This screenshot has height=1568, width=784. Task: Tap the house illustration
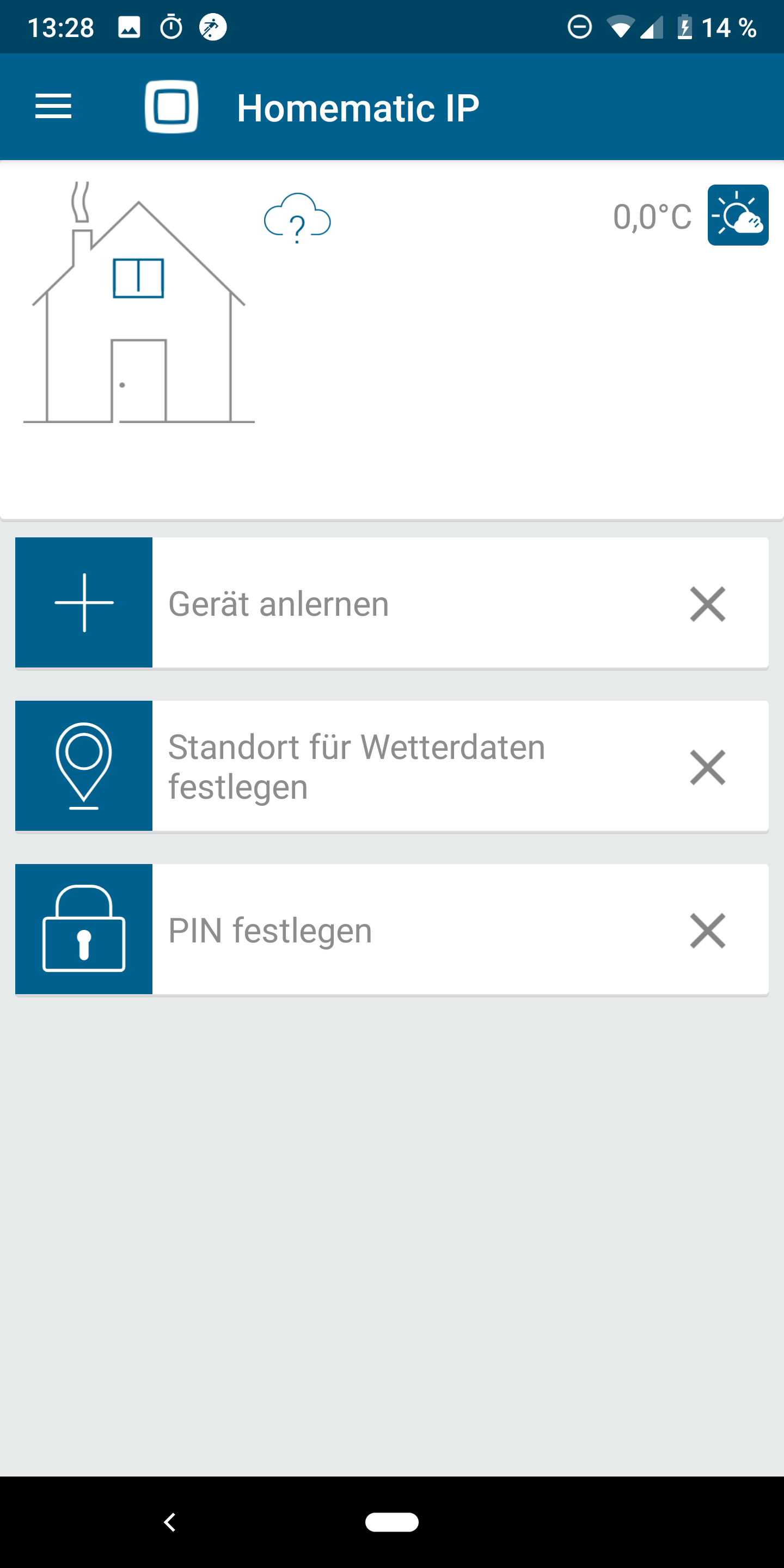point(139,304)
